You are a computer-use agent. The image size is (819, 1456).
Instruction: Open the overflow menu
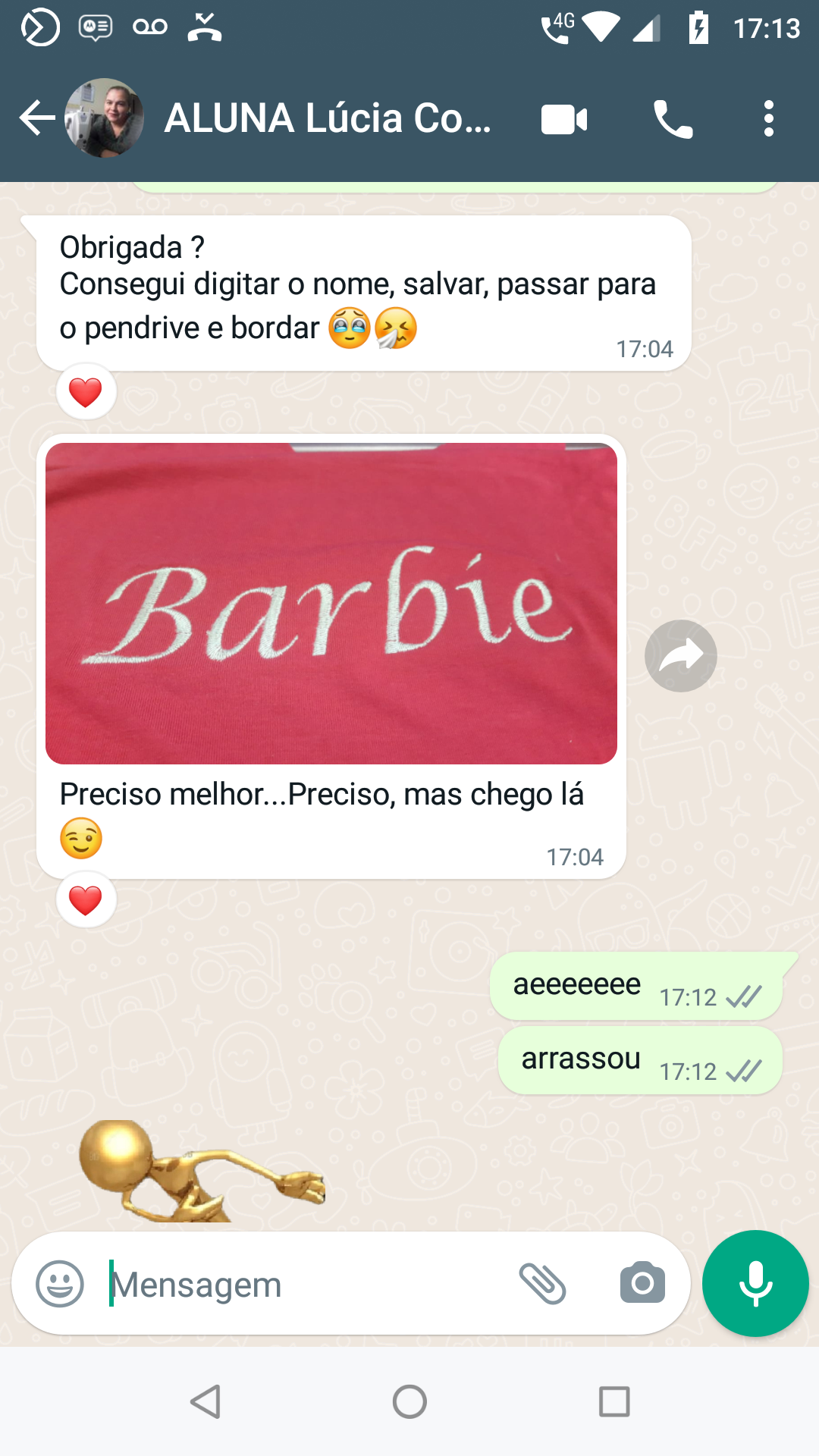coord(768,119)
